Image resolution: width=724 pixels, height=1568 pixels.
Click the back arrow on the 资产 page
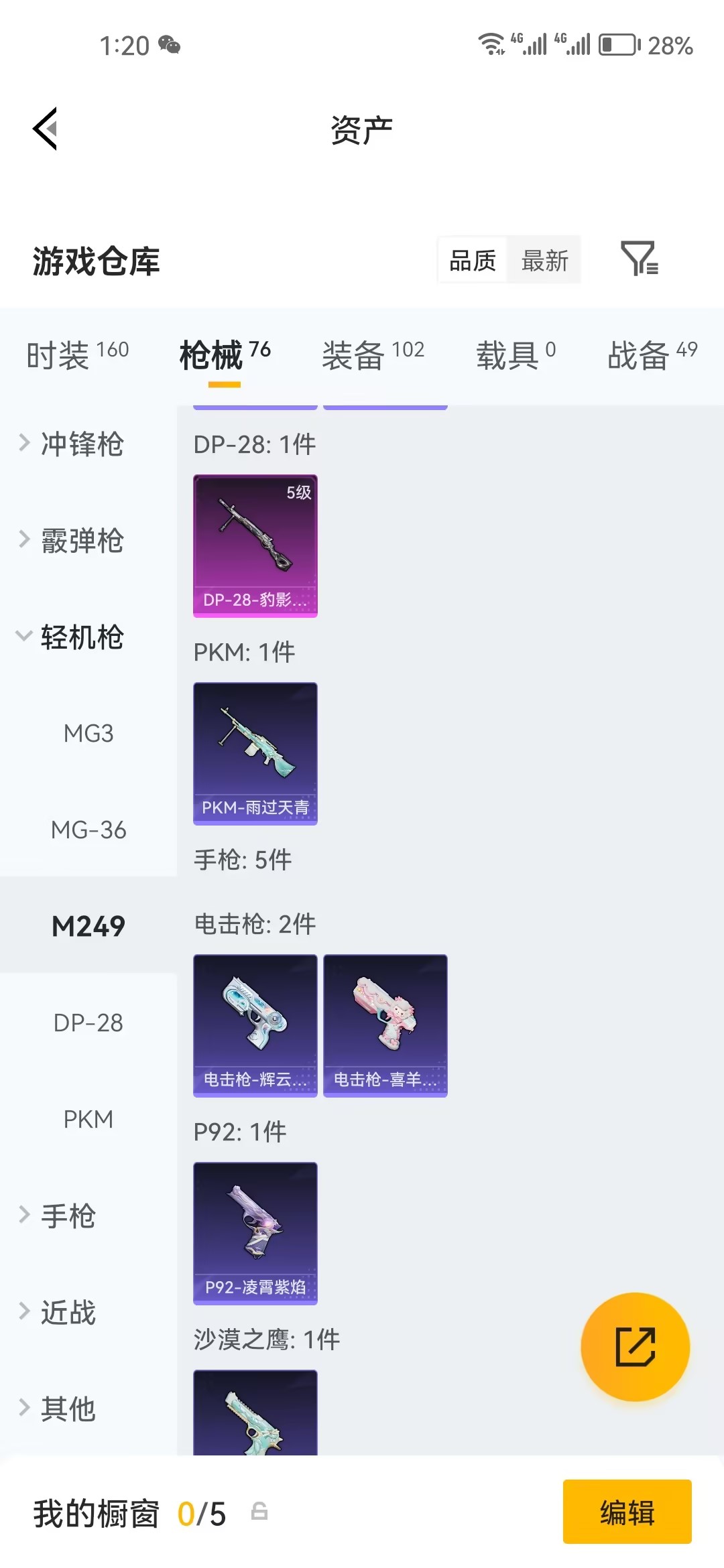click(44, 129)
